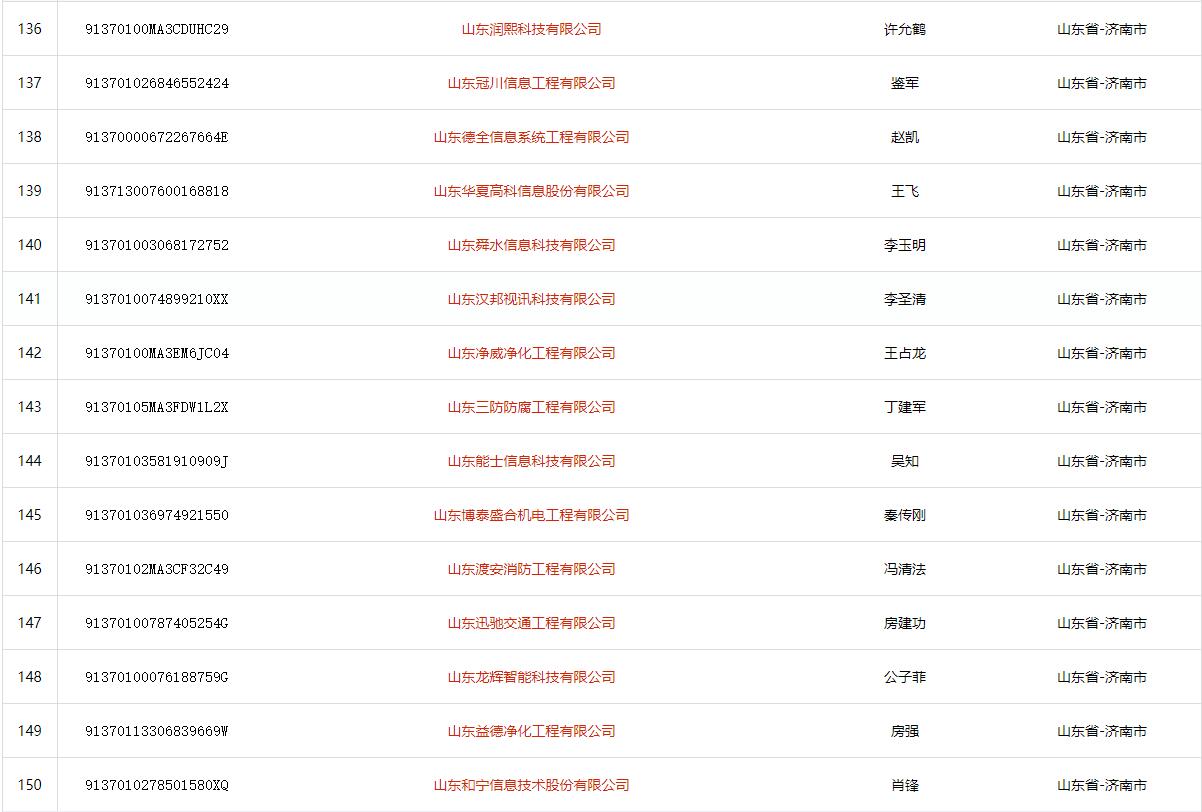Screen dimensions: 1202x812
Task: View 山东净威净化工程有限公司 details
Action: (531, 354)
